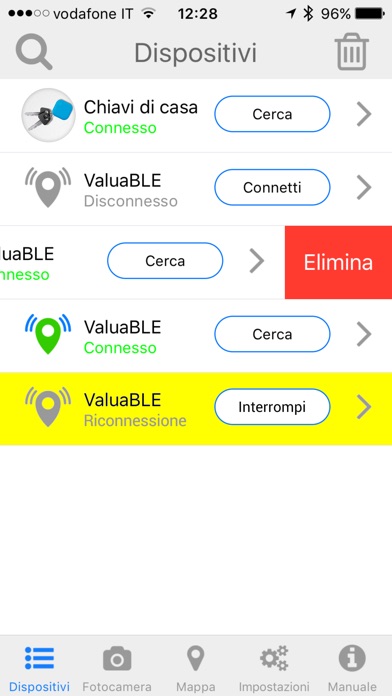Switch to the Mappa tab

point(195,668)
